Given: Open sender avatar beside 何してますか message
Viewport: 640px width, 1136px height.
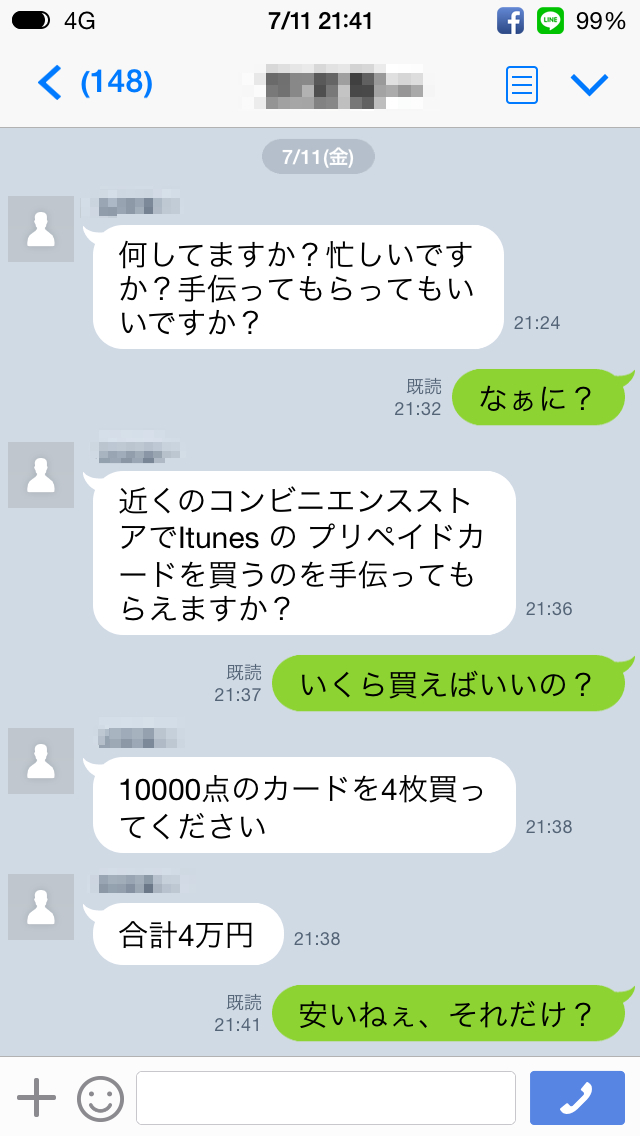Looking at the screenshot, I should [x=41, y=229].
